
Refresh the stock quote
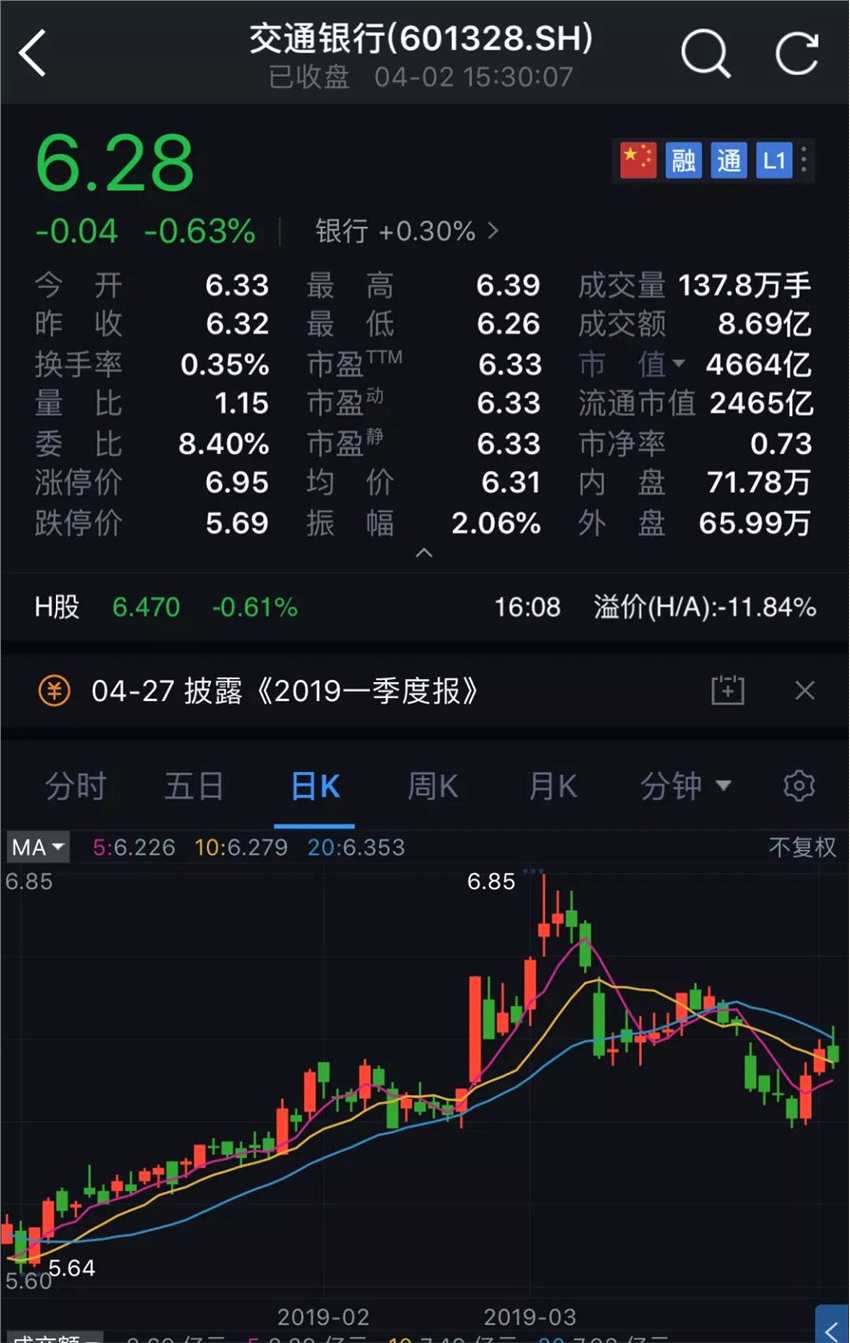[797, 52]
